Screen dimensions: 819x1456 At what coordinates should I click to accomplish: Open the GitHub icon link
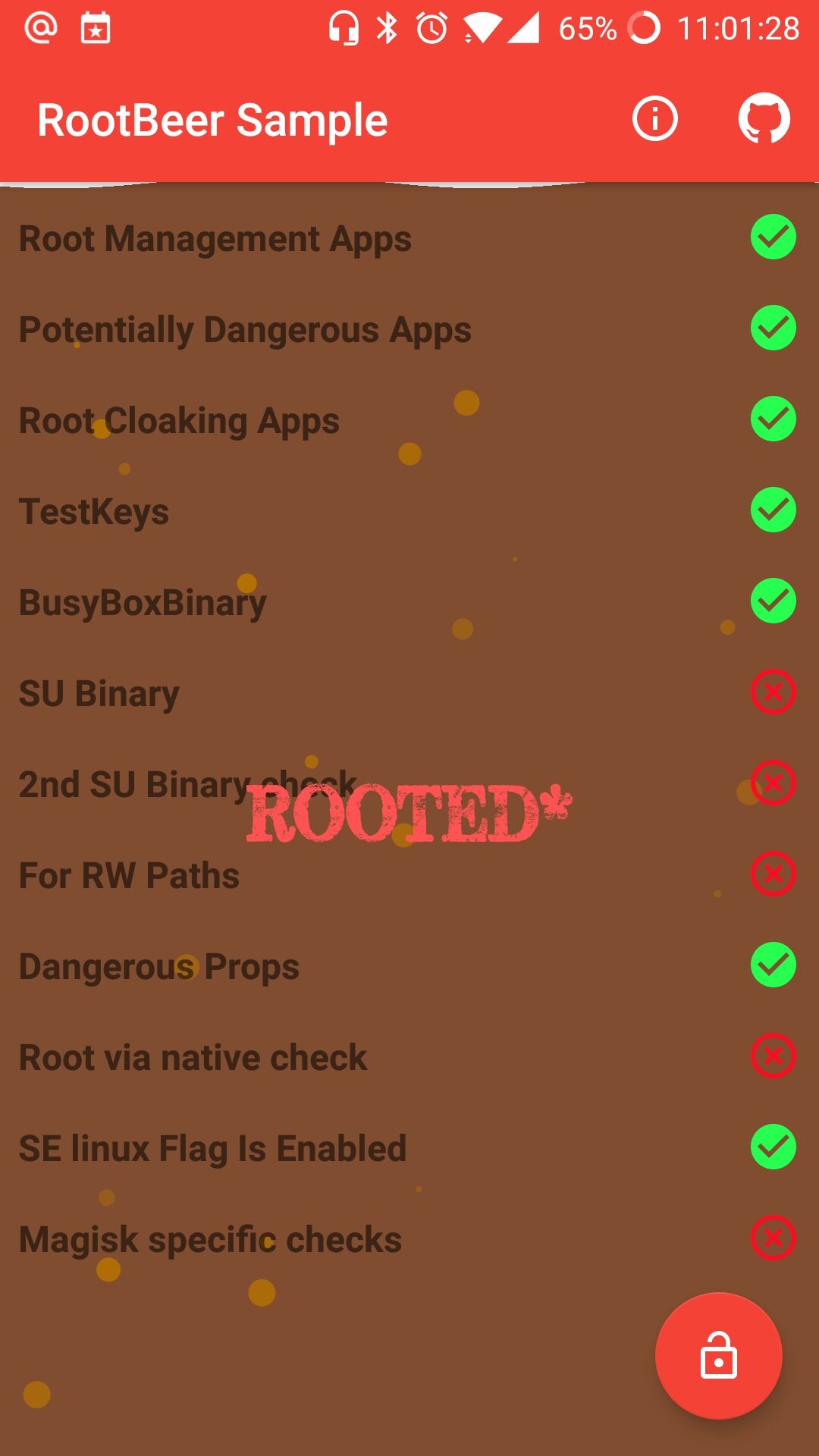click(x=764, y=119)
